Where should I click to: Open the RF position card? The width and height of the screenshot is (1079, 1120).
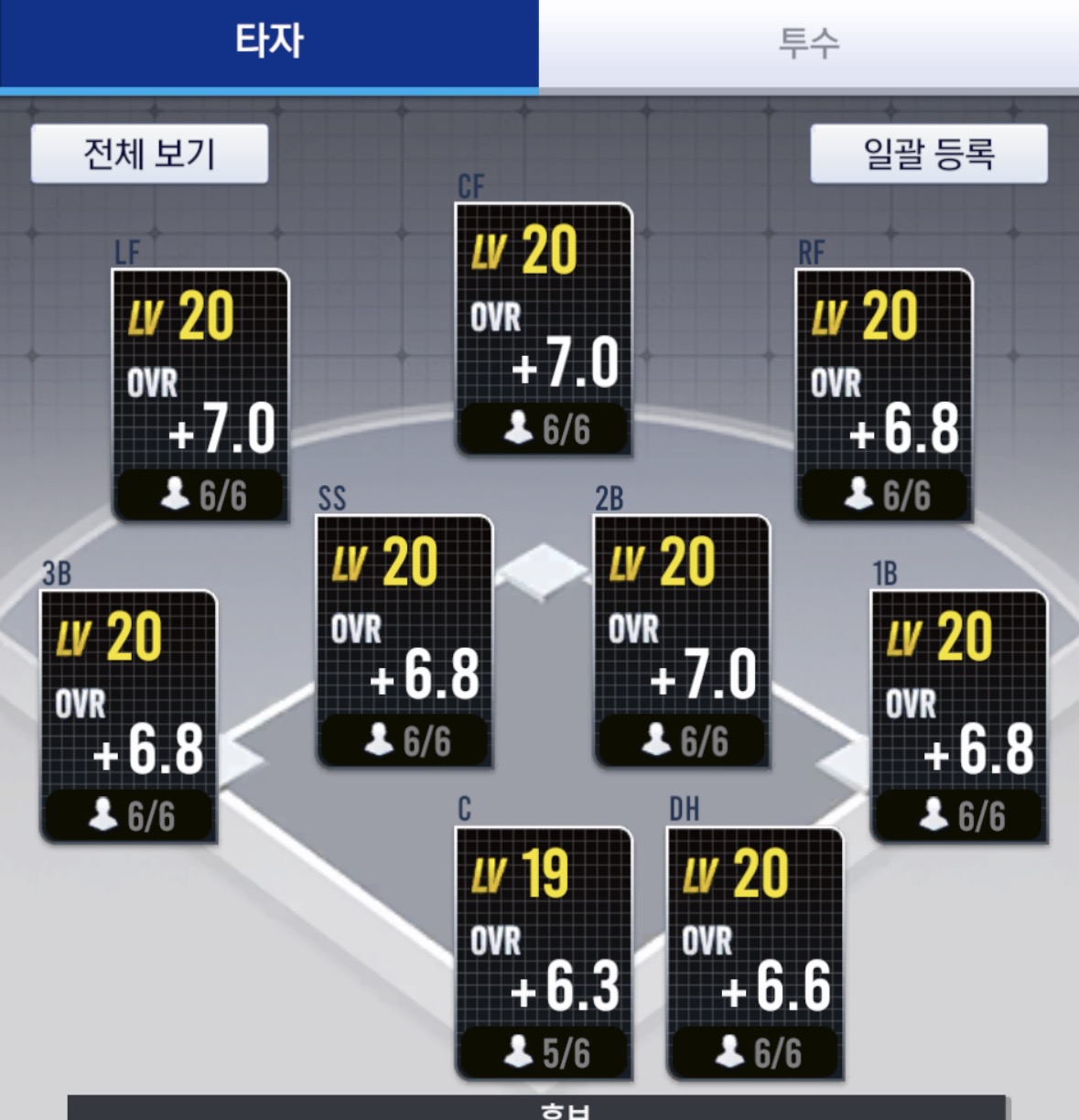(884, 395)
